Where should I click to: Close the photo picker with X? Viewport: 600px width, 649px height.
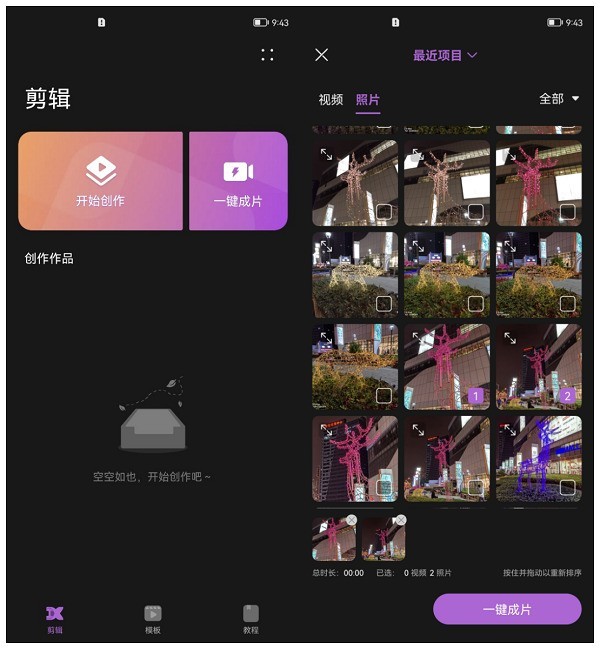pyautogui.click(x=321, y=55)
